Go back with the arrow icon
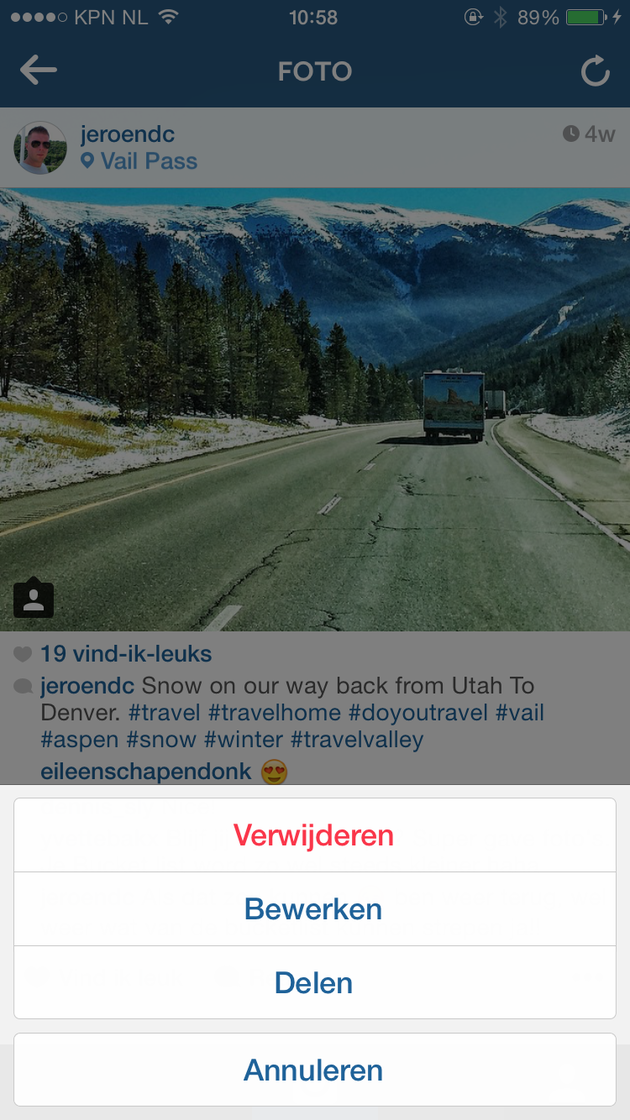 [38, 71]
